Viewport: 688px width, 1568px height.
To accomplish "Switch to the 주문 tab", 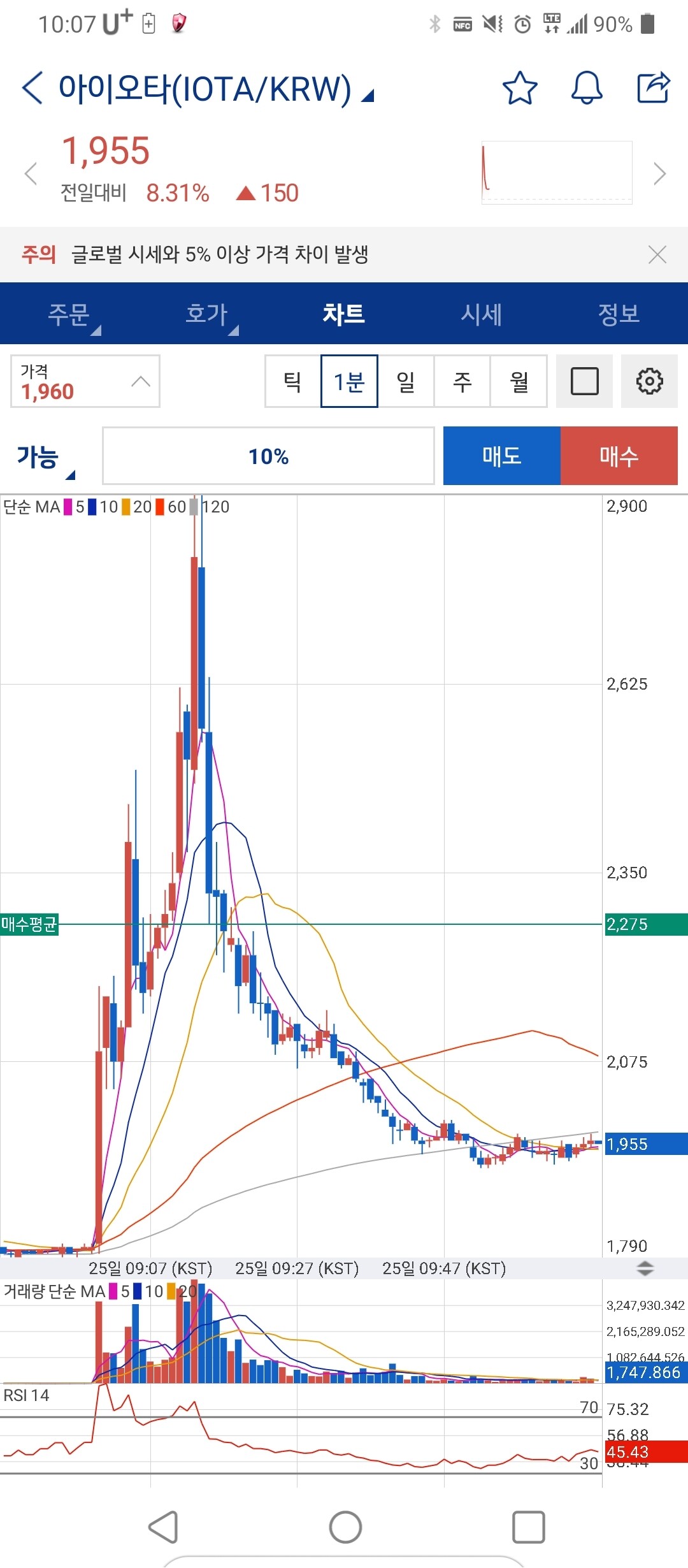I will tap(69, 314).
